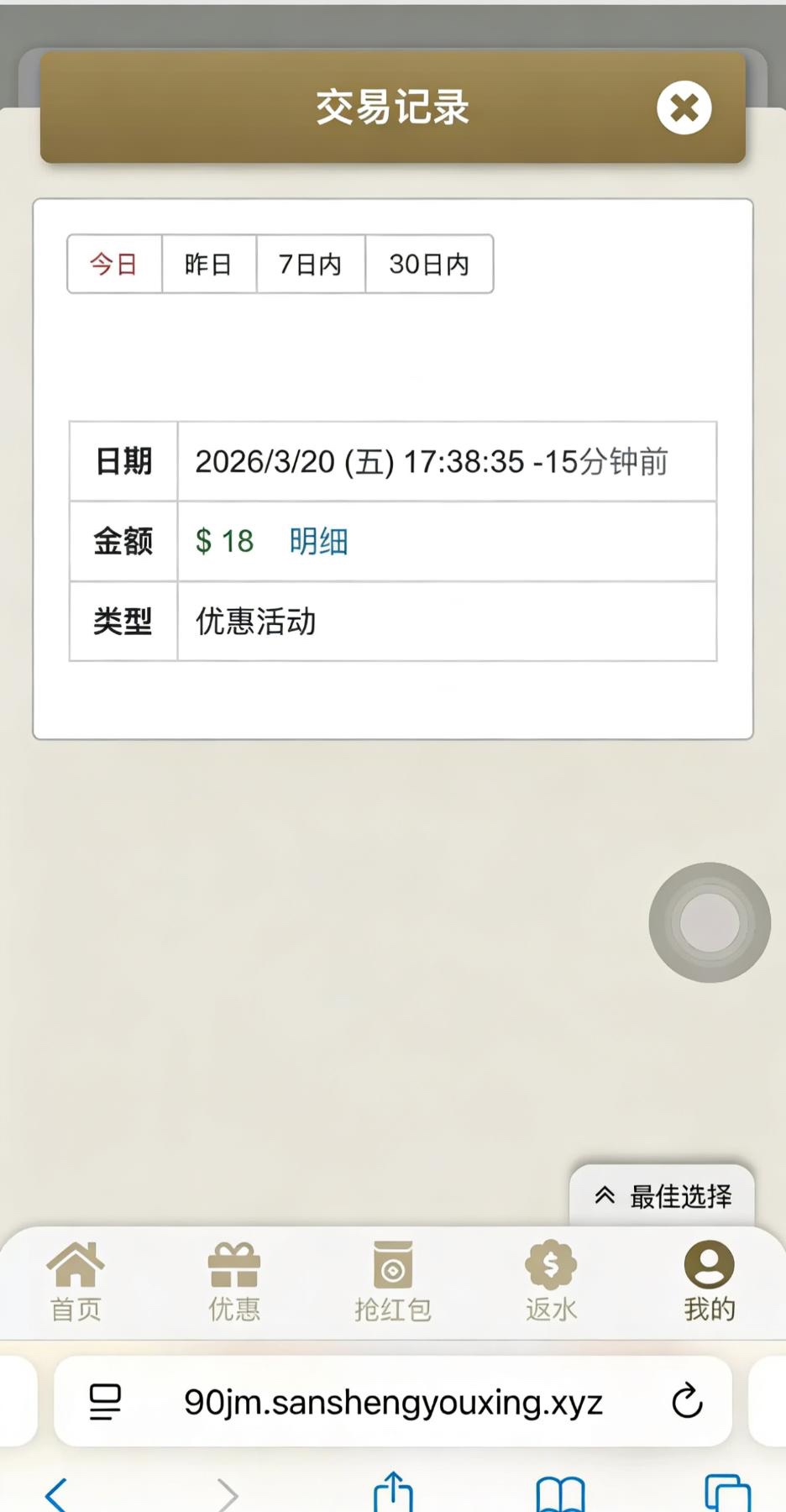The image size is (786, 1512).
Task: Open the browser tabs overview
Action: coord(727,1494)
